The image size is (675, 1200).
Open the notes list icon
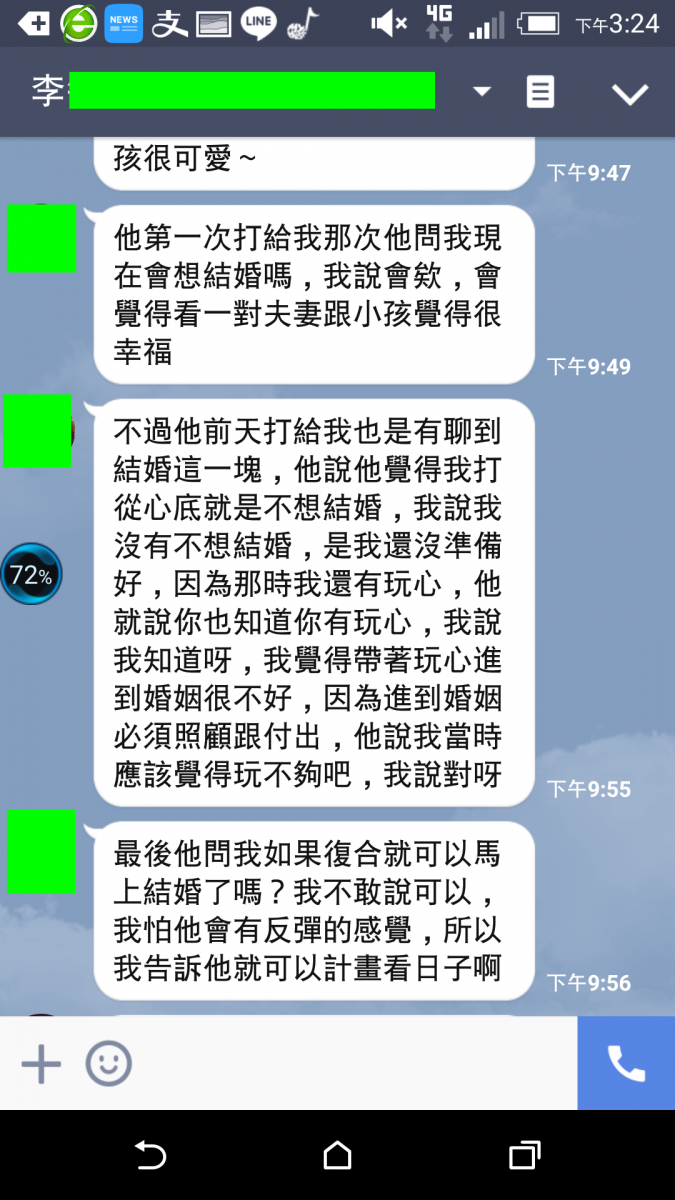pyautogui.click(x=540, y=92)
